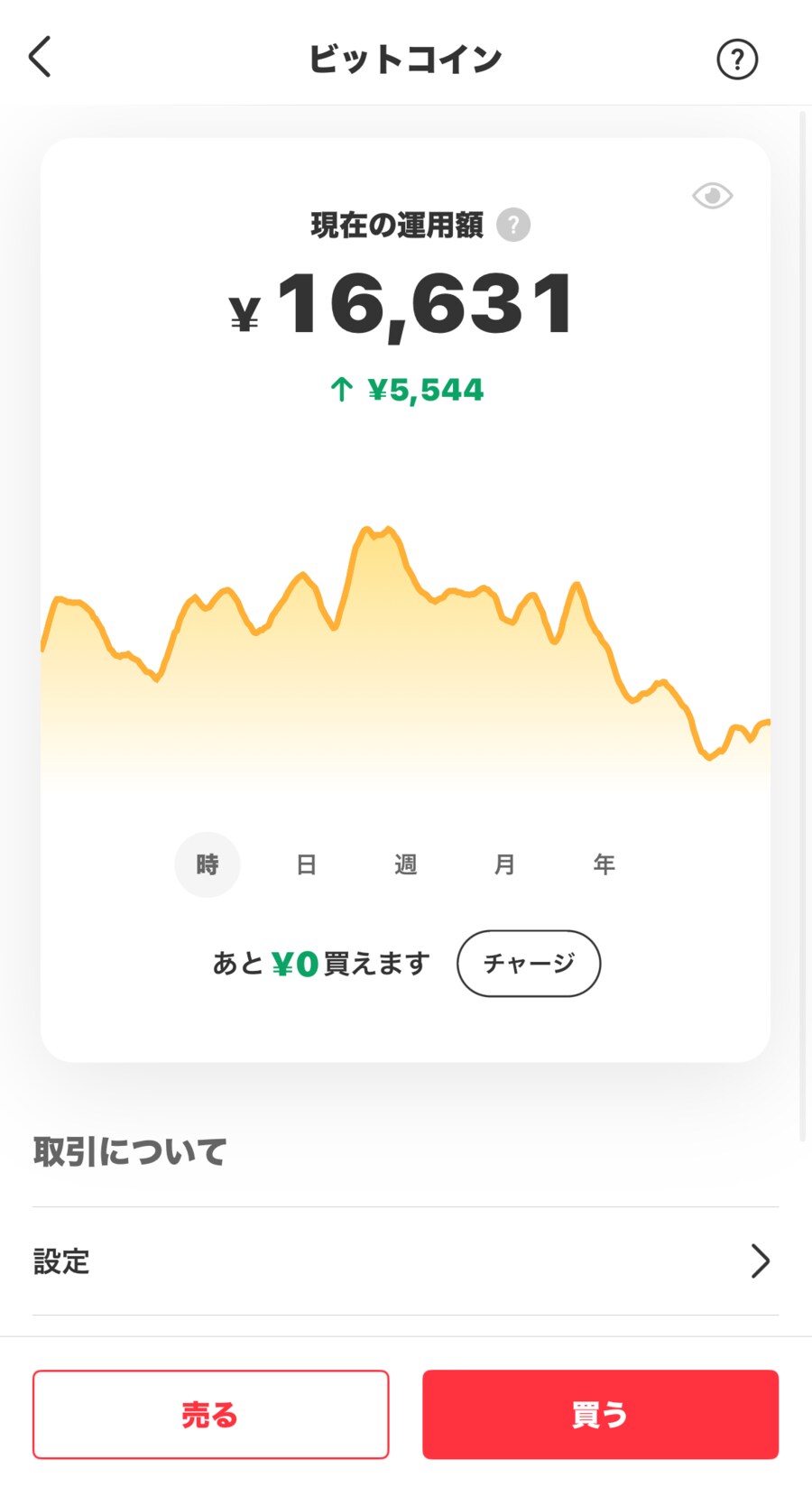Select the 時 chart range
The height and width of the screenshot is (1487, 812).
(x=208, y=864)
